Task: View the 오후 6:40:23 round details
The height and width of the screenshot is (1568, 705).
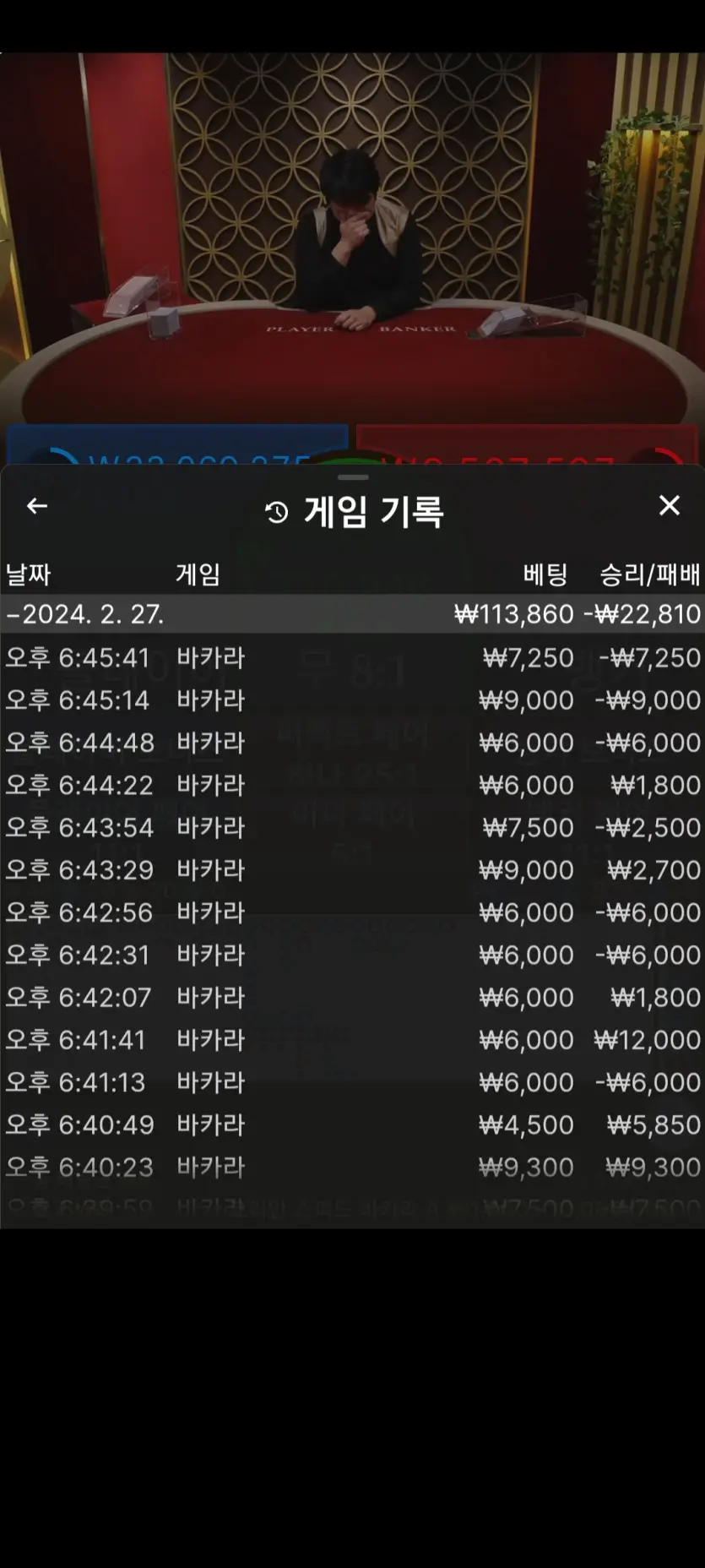Action: click(x=352, y=1167)
